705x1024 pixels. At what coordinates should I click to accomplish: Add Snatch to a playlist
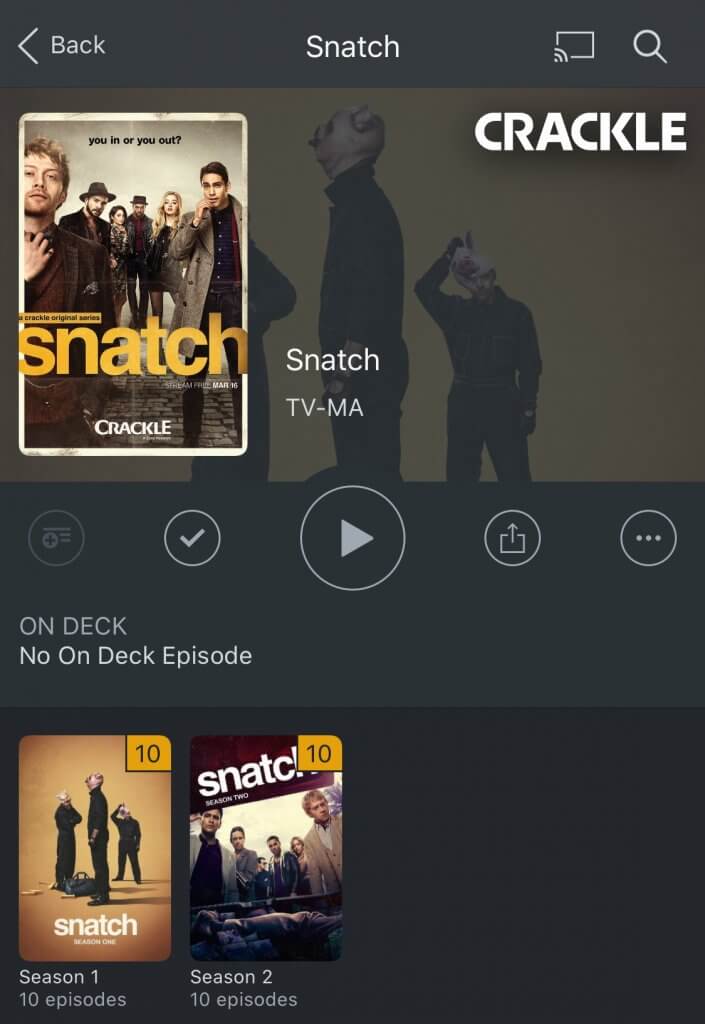(56, 538)
